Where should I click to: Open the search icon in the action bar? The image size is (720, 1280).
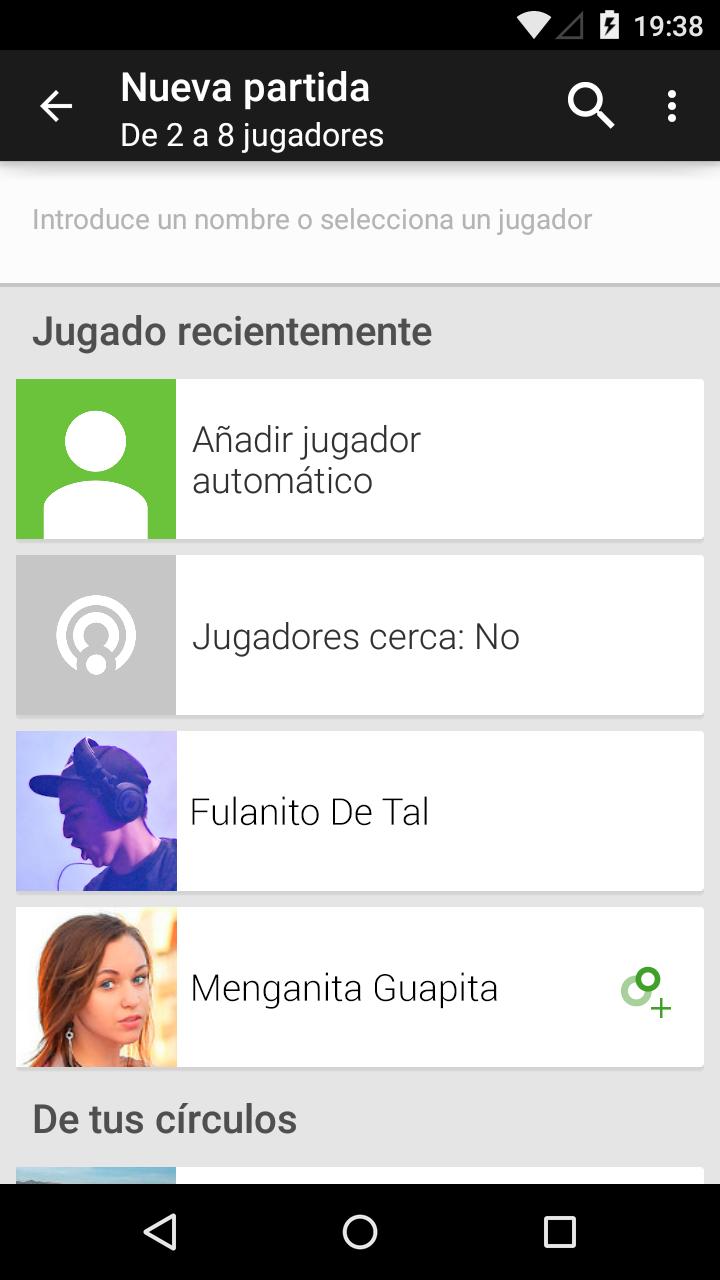590,105
